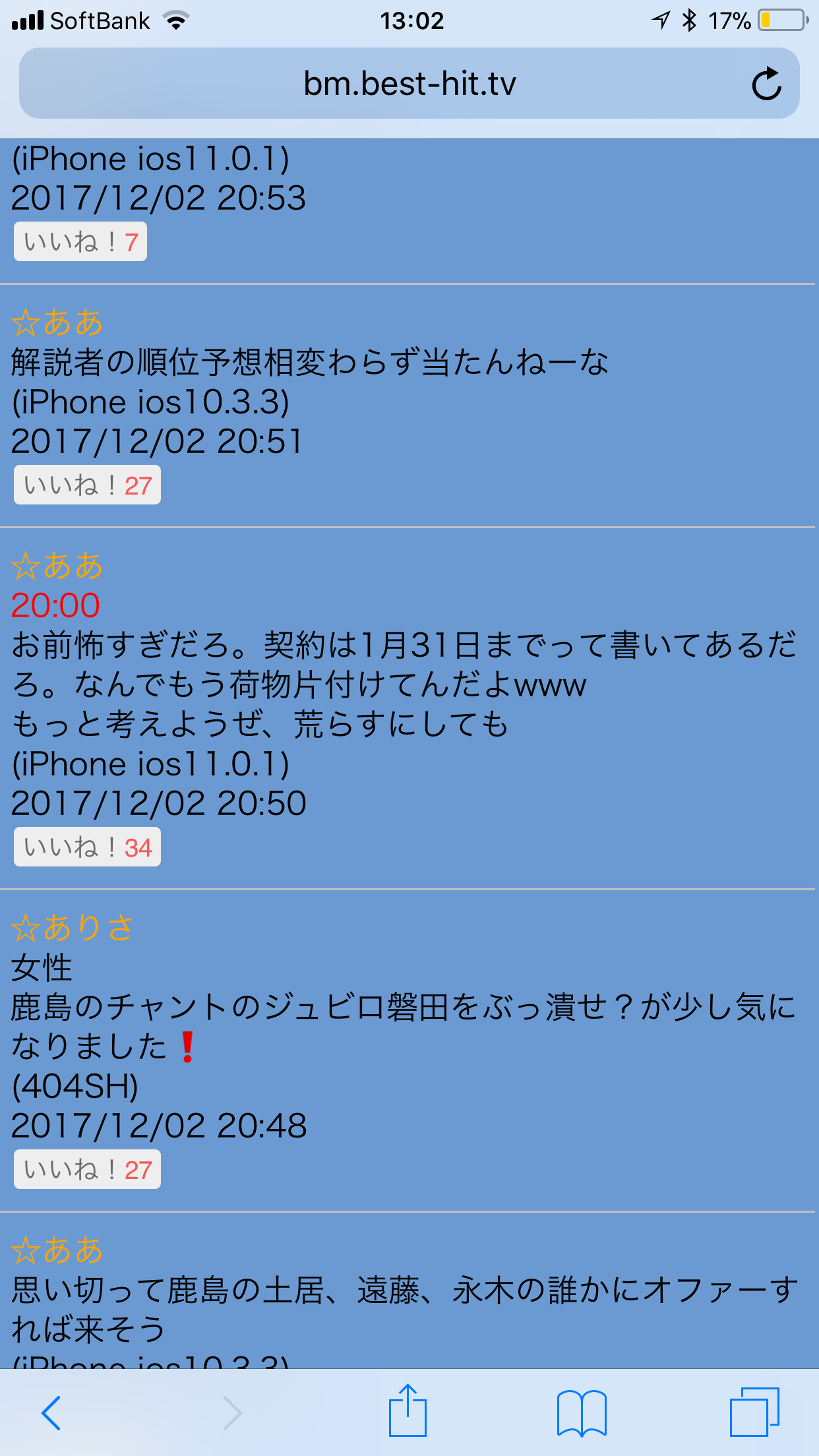Like the comment posted at 20:51

[x=87, y=485]
